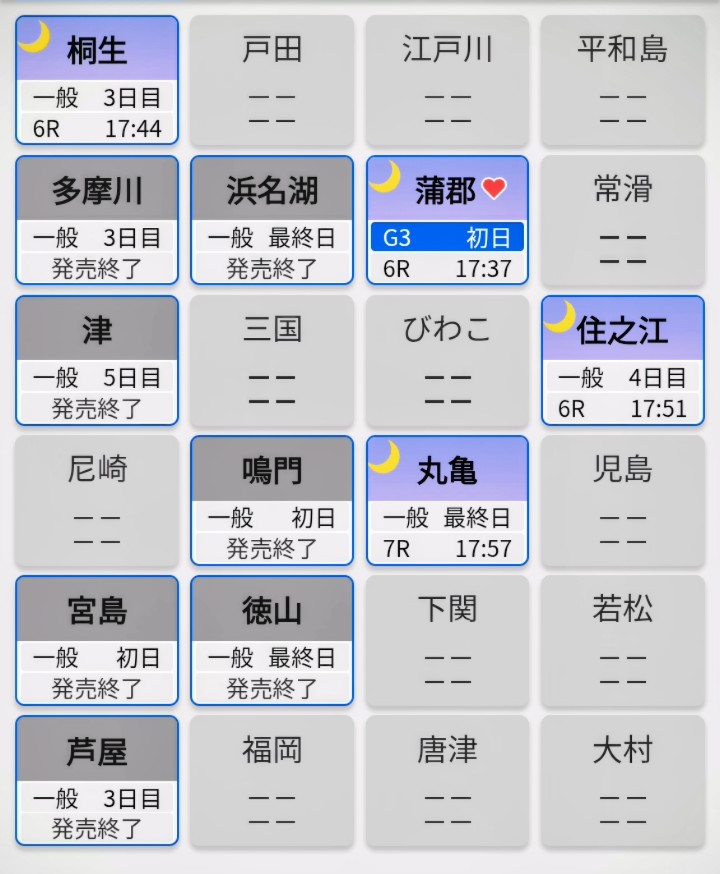Open the 丸亀 7R race card
The image size is (720, 874).
(447, 500)
